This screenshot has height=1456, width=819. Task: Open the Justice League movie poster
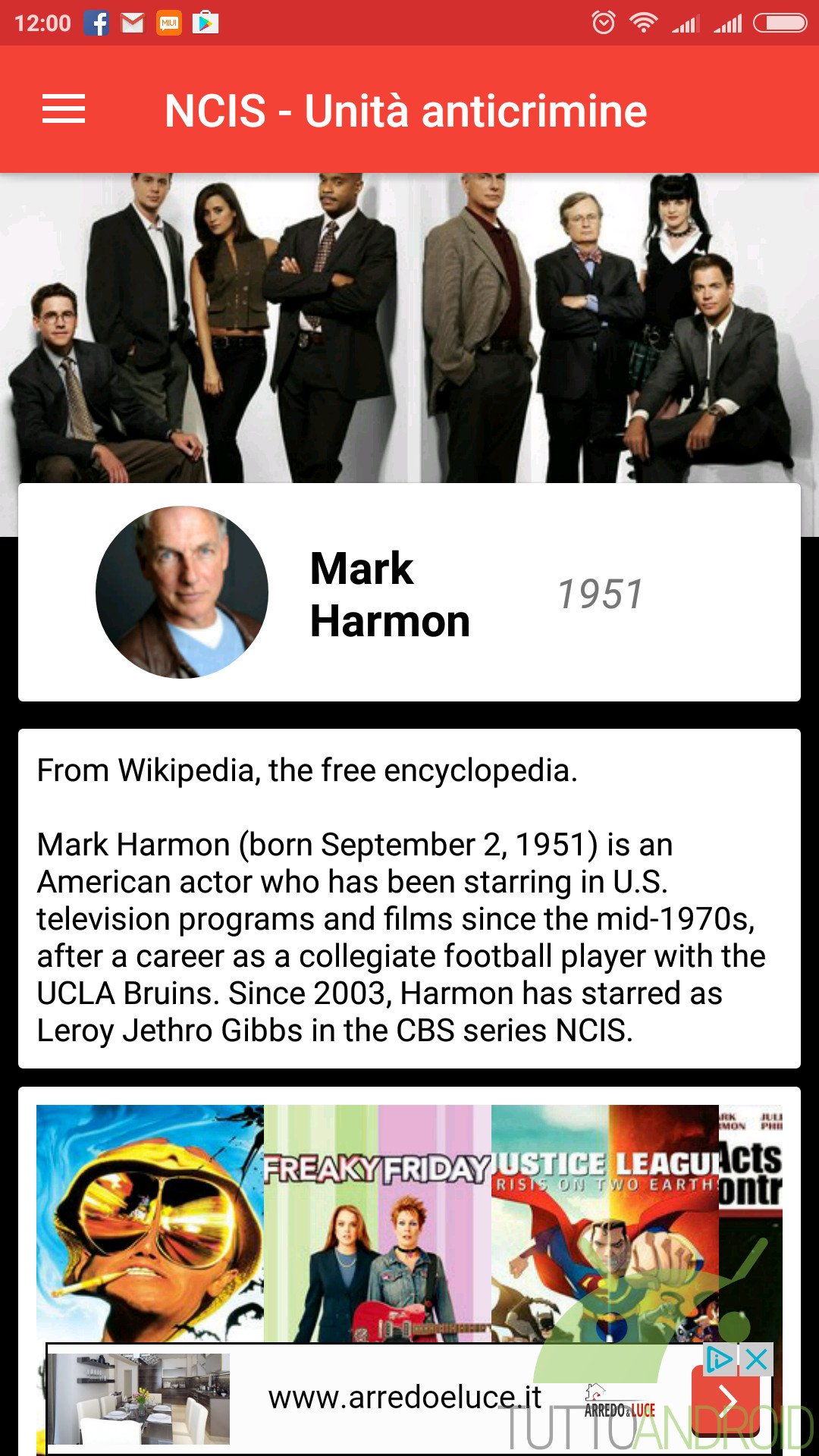605,1224
